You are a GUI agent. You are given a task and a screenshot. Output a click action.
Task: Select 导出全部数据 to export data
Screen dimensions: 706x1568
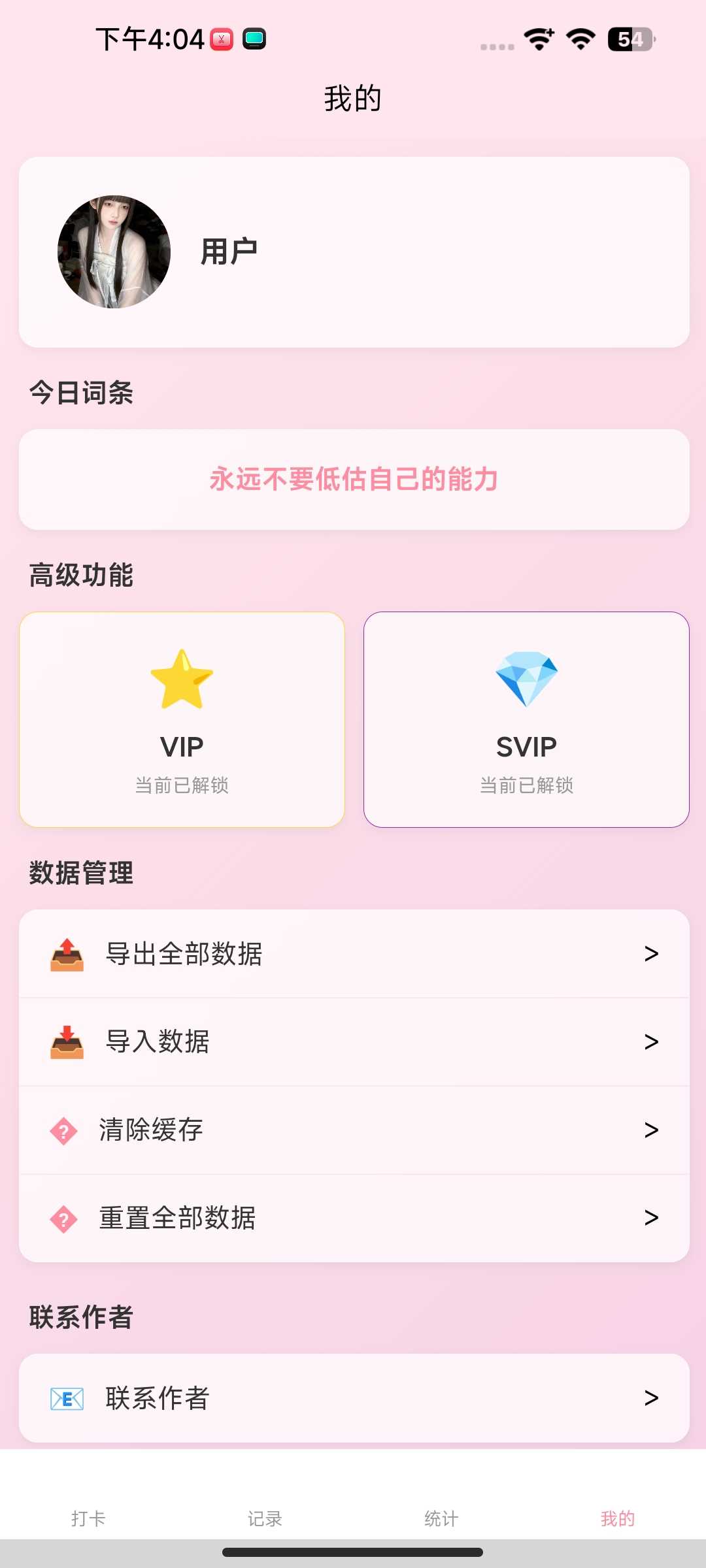coord(353,954)
